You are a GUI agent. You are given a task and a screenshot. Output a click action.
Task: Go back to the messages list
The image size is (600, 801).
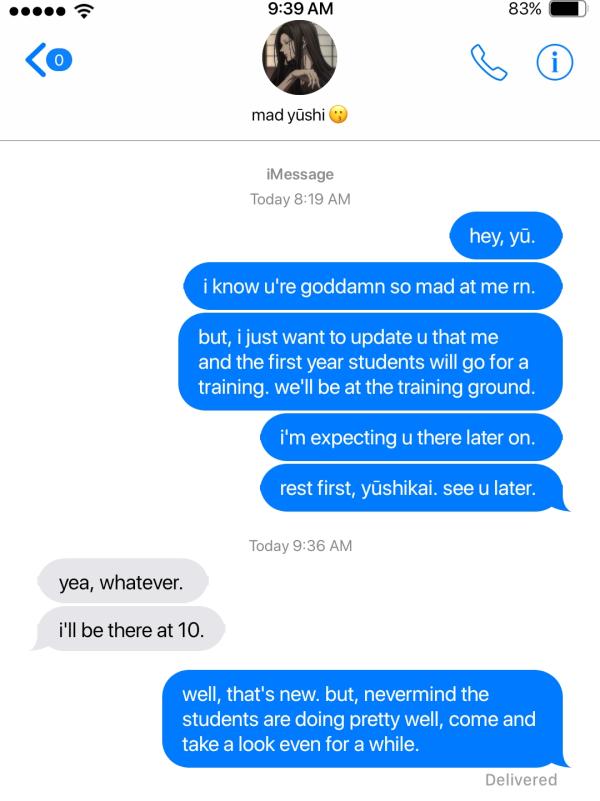46,62
